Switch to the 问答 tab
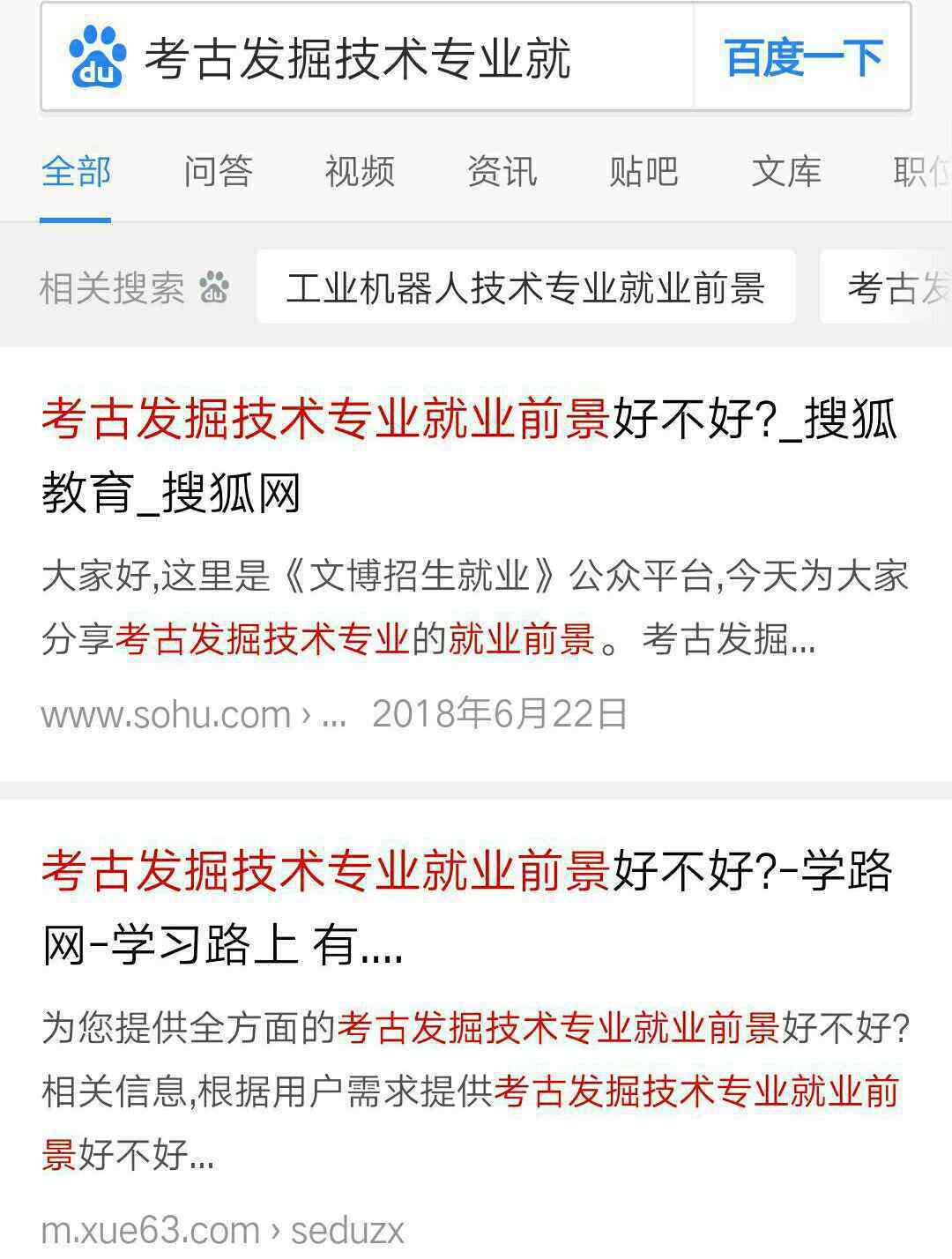 tap(218, 171)
